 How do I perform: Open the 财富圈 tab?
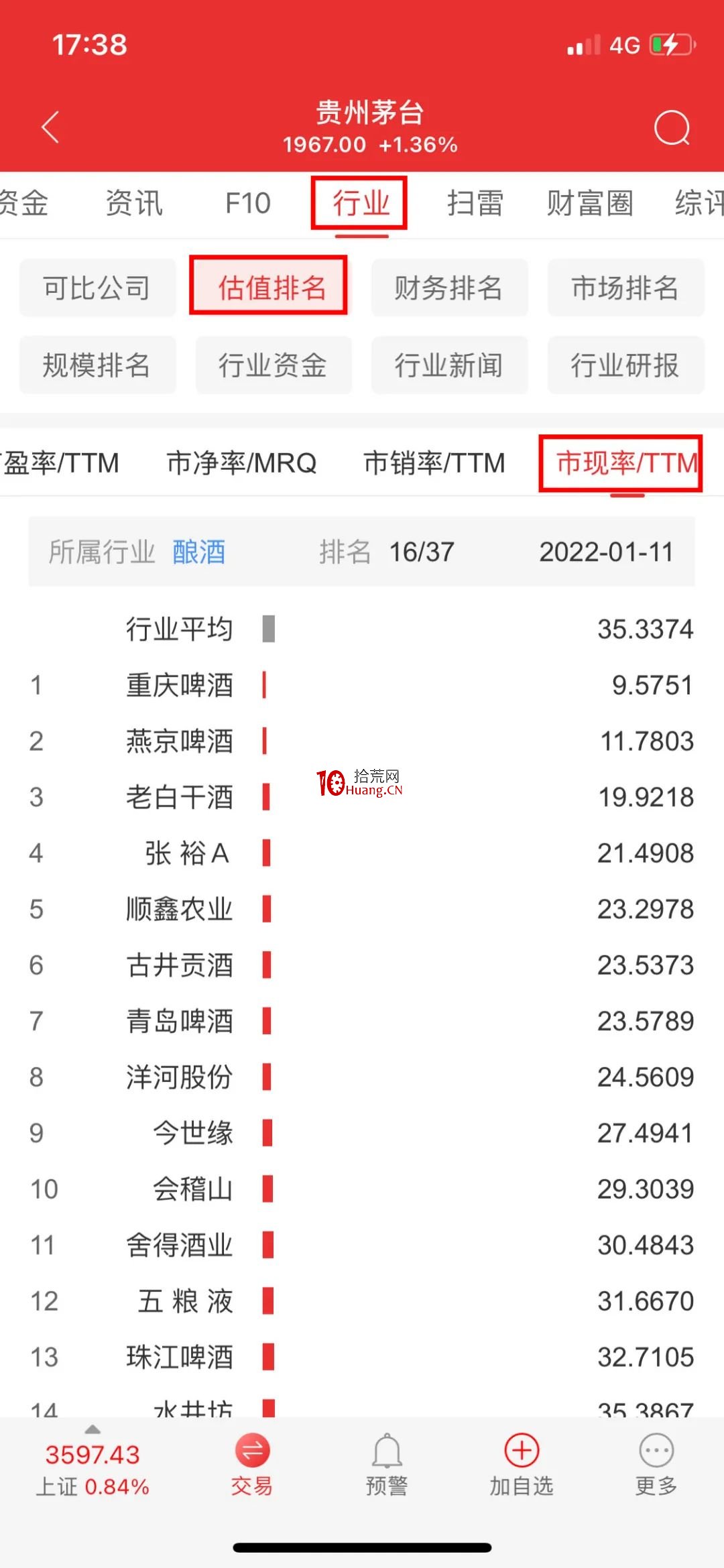[x=590, y=203]
